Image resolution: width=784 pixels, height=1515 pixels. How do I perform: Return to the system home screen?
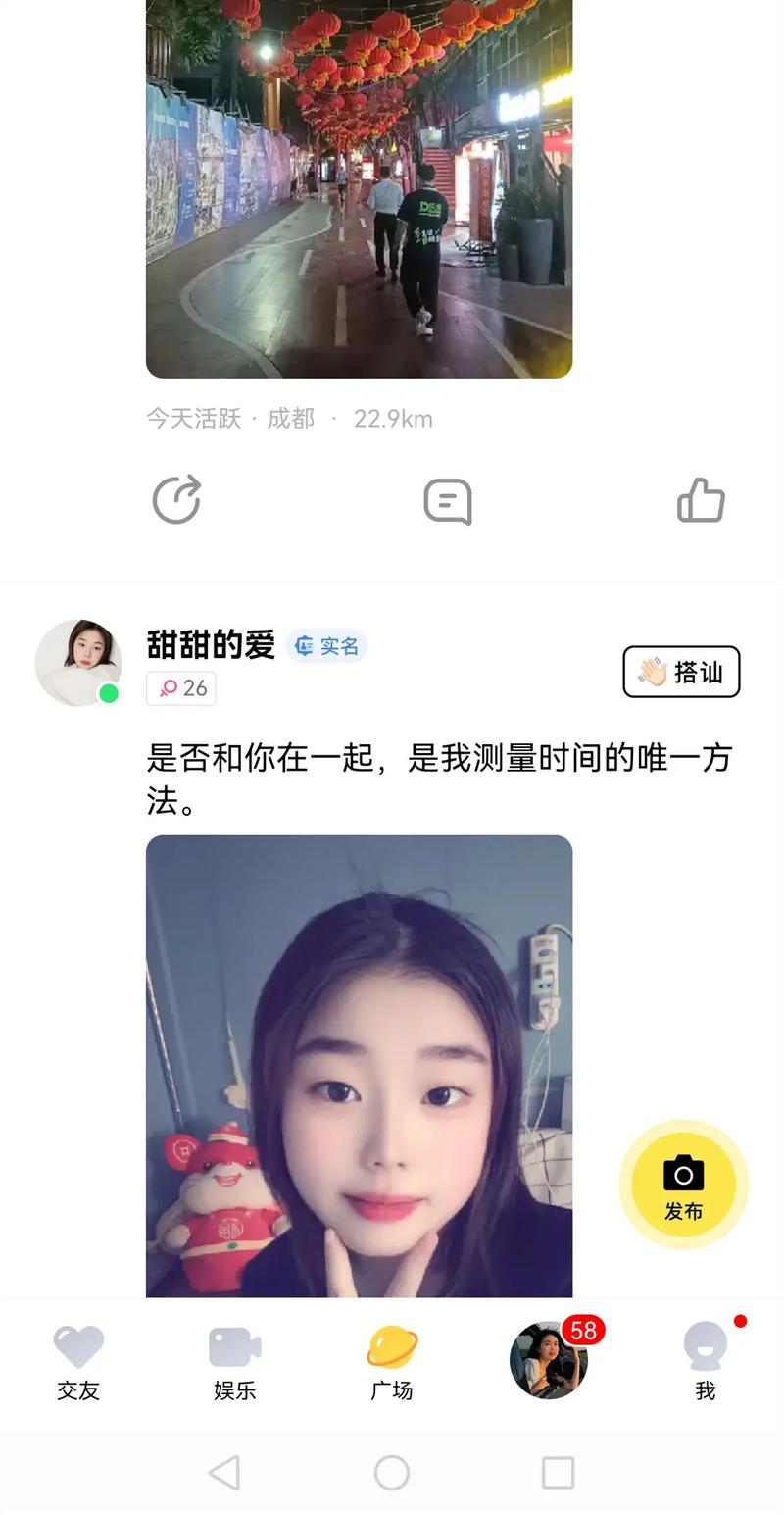[x=392, y=1472]
